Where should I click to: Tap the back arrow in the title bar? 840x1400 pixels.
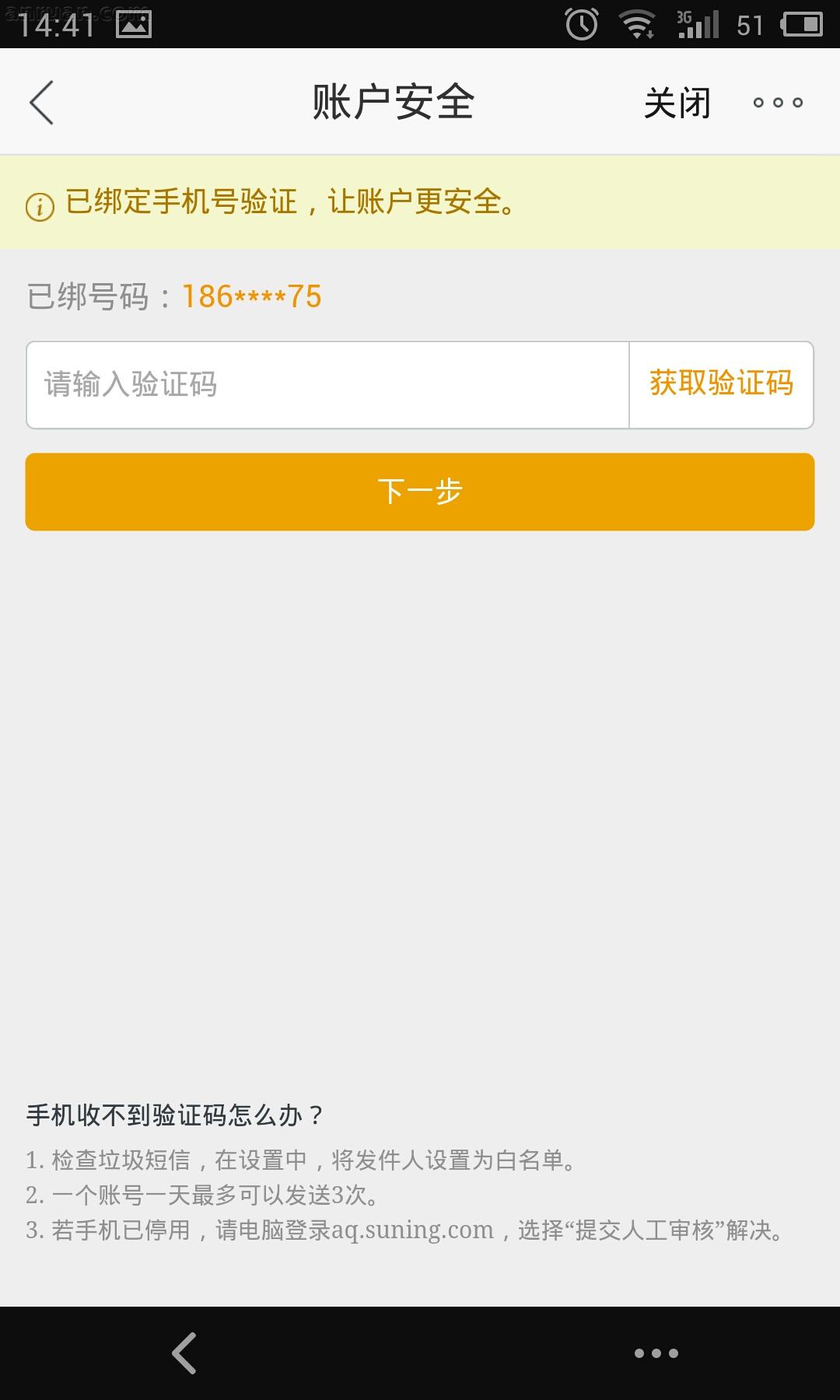(x=40, y=101)
